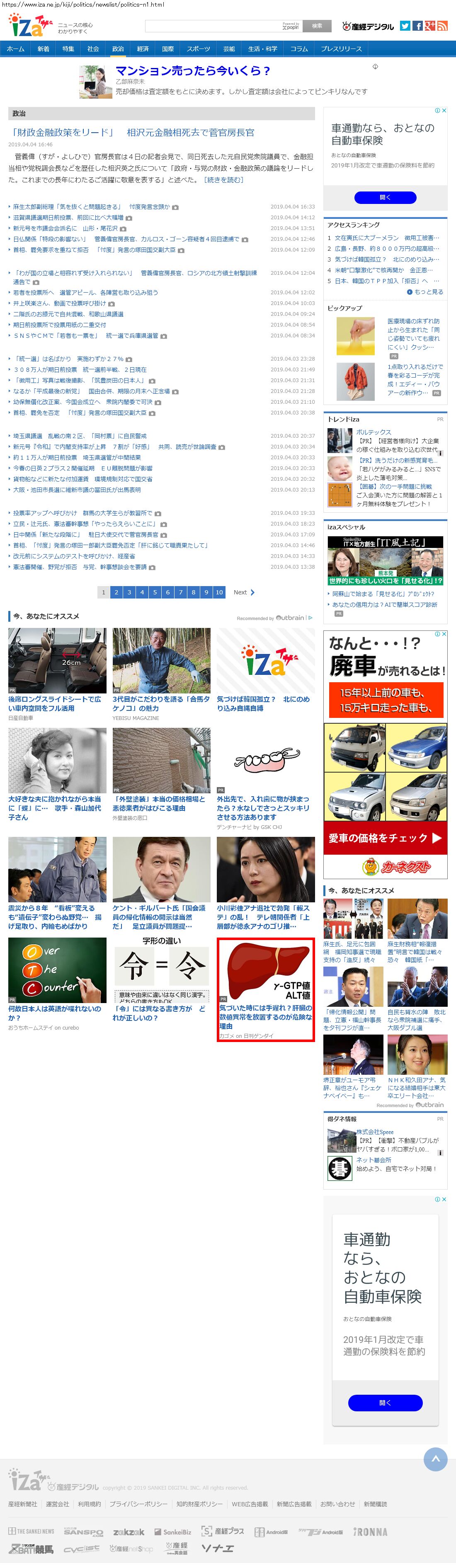Tap the site search input field
This screenshot has height=1568, width=456.
[x=213, y=26]
